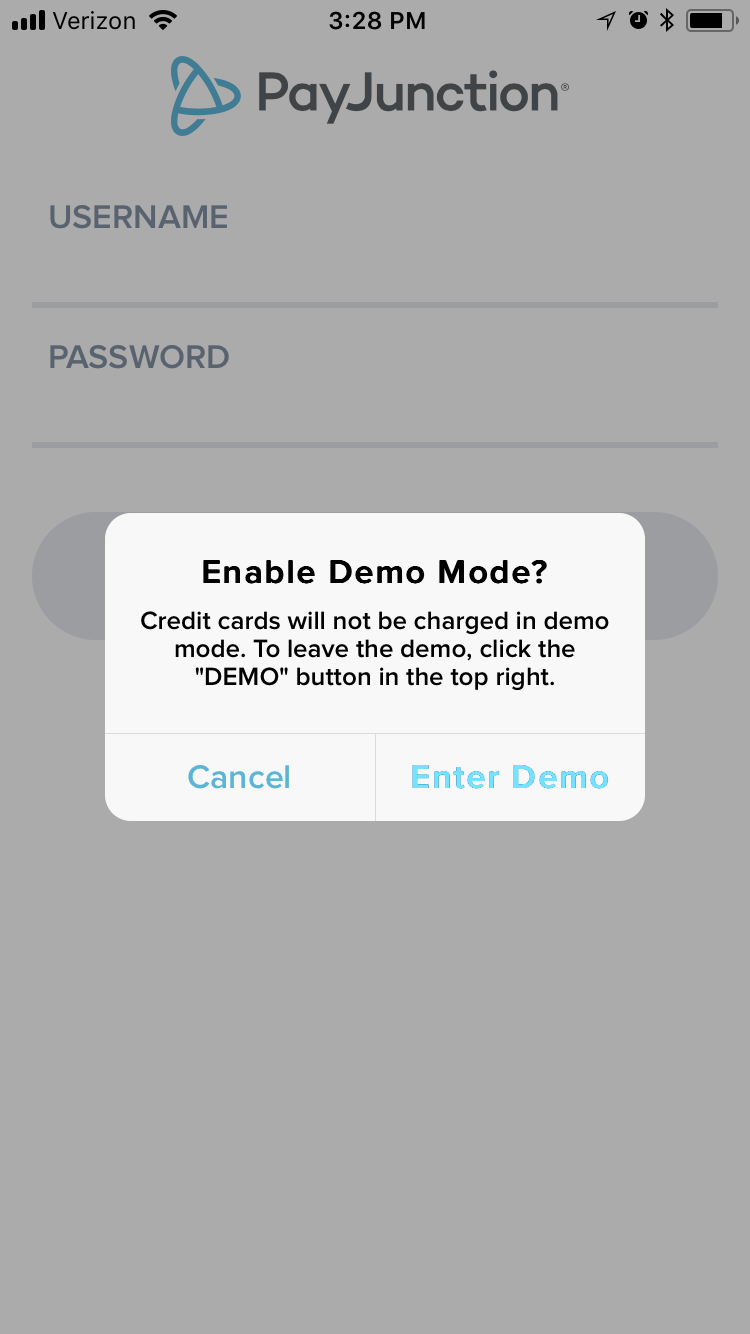The height and width of the screenshot is (1334, 750).
Task: Tap the divider between Cancel and Enter Demo
Action: (375, 777)
